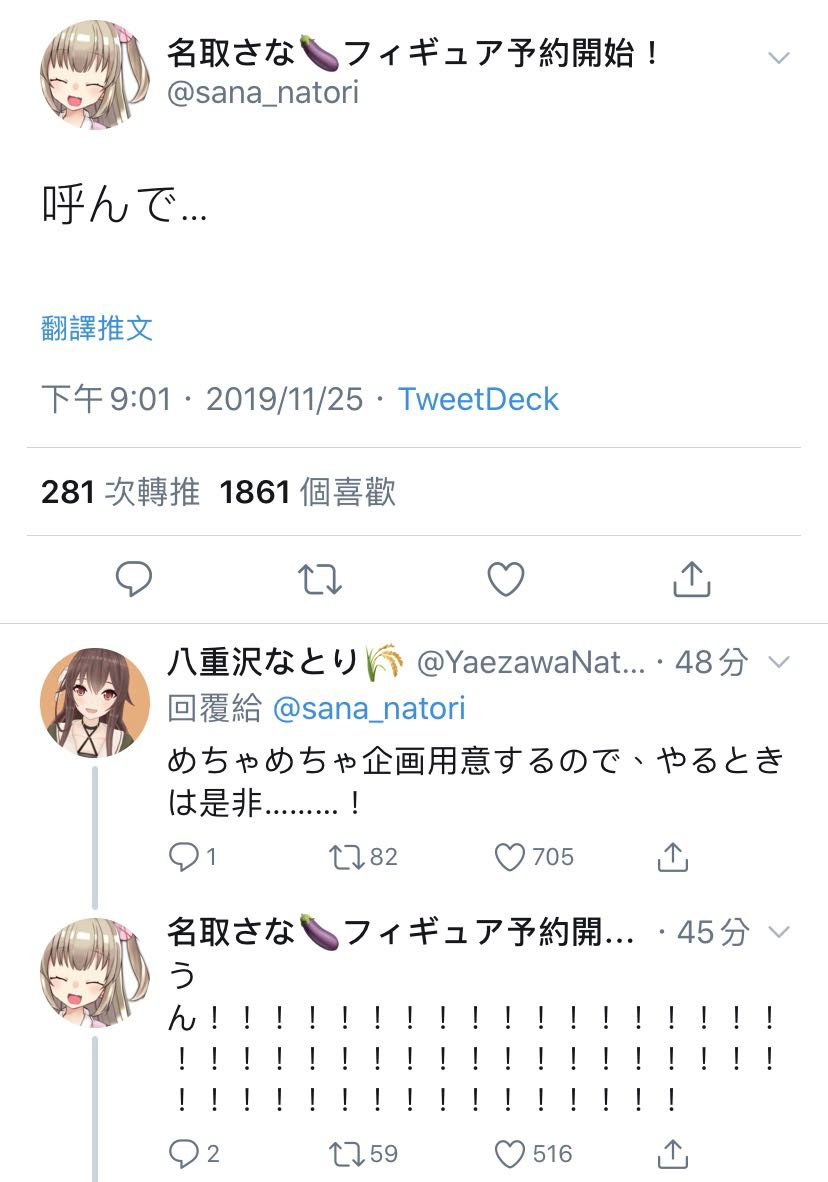
Task: View the 1861 likes list
Action: (x=307, y=492)
